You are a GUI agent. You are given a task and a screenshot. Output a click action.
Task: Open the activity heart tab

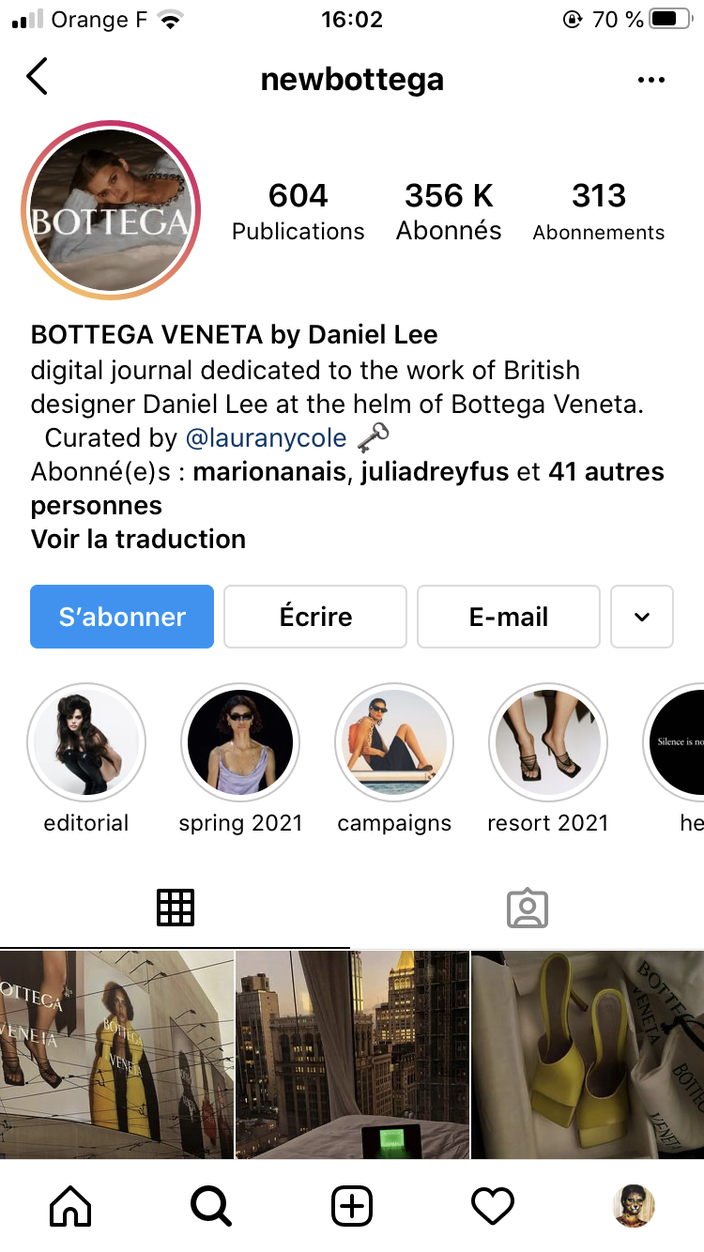point(492,1207)
